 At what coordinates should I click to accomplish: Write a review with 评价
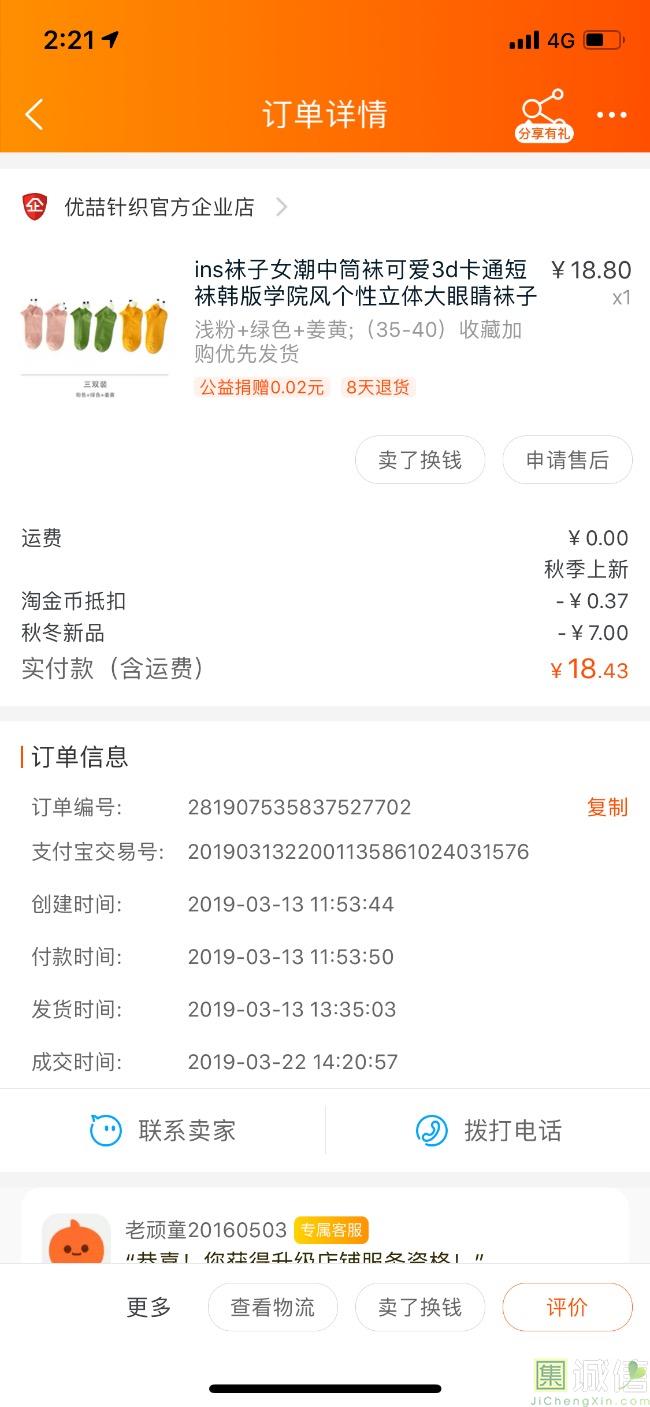[x=567, y=1307]
